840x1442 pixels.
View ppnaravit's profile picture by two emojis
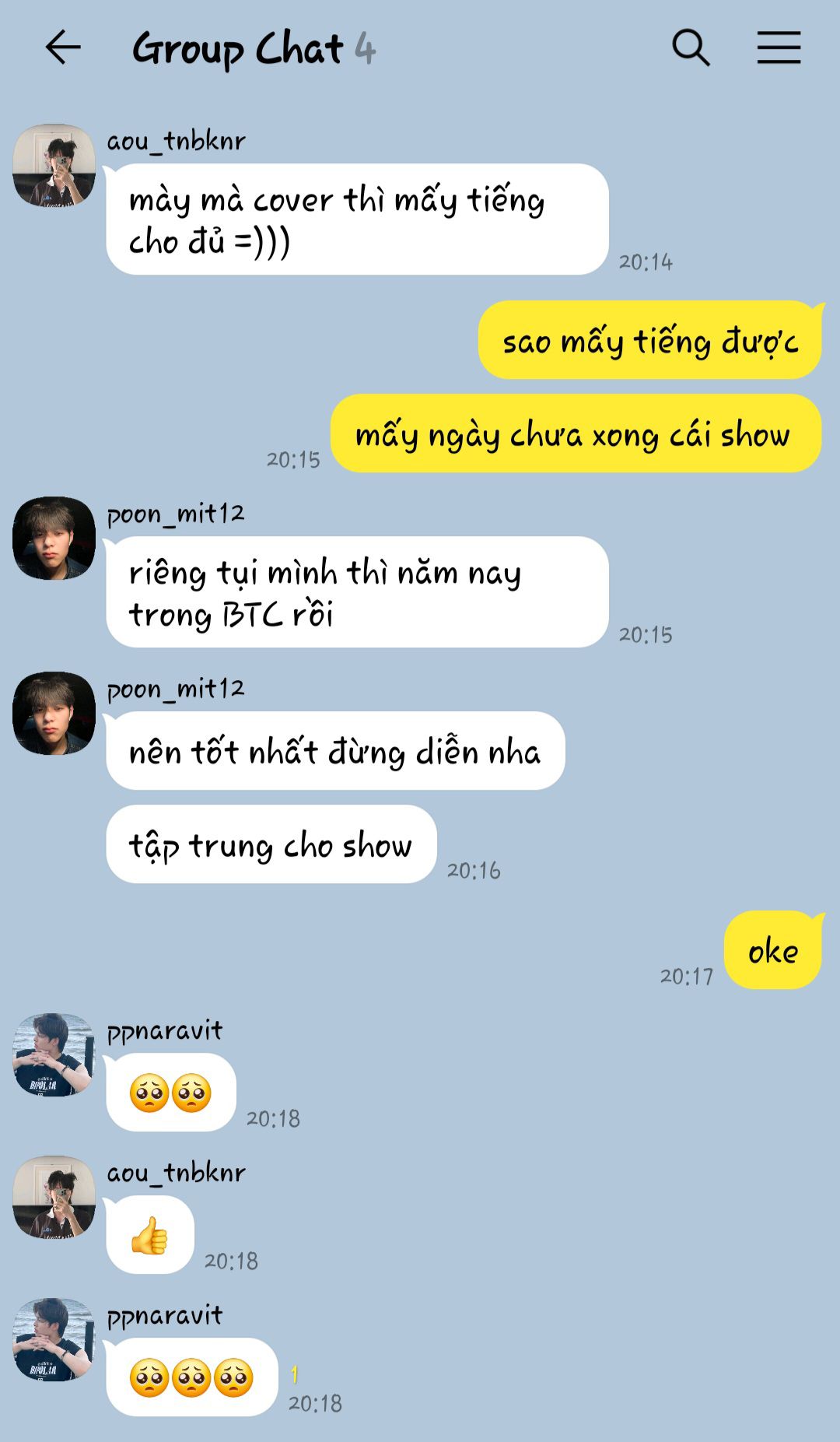pyautogui.click(x=54, y=1054)
